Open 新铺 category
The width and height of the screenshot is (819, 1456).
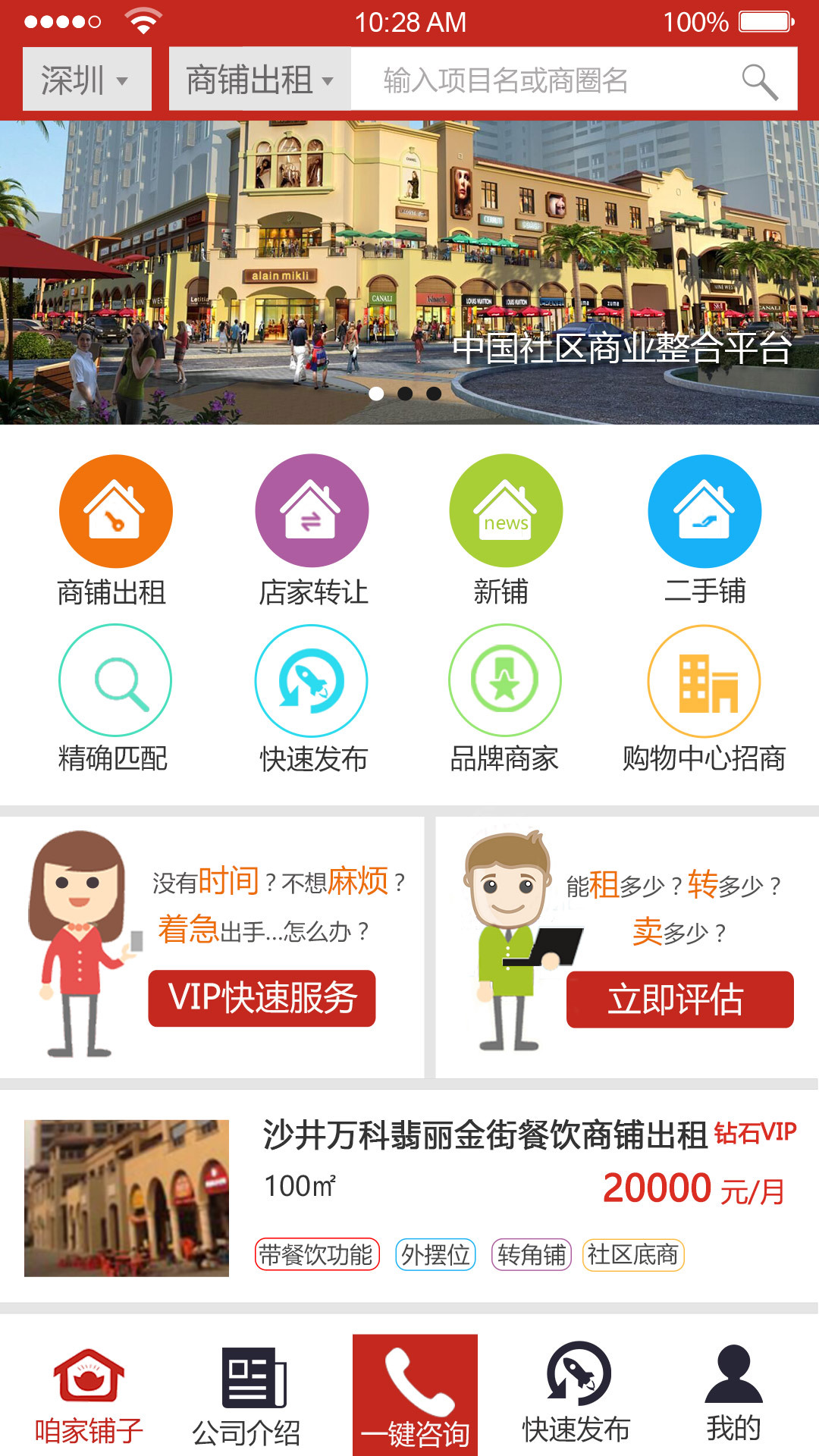point(506,511)
